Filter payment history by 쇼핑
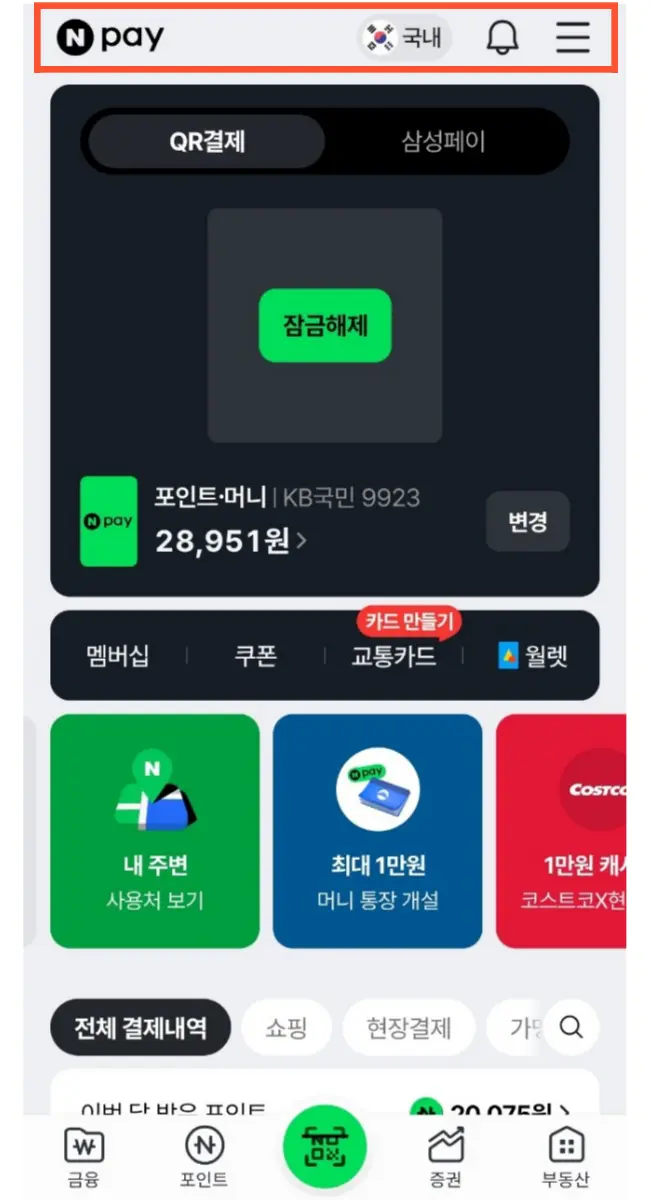This screenshot has height=1200, width=650. (285, 1027)
